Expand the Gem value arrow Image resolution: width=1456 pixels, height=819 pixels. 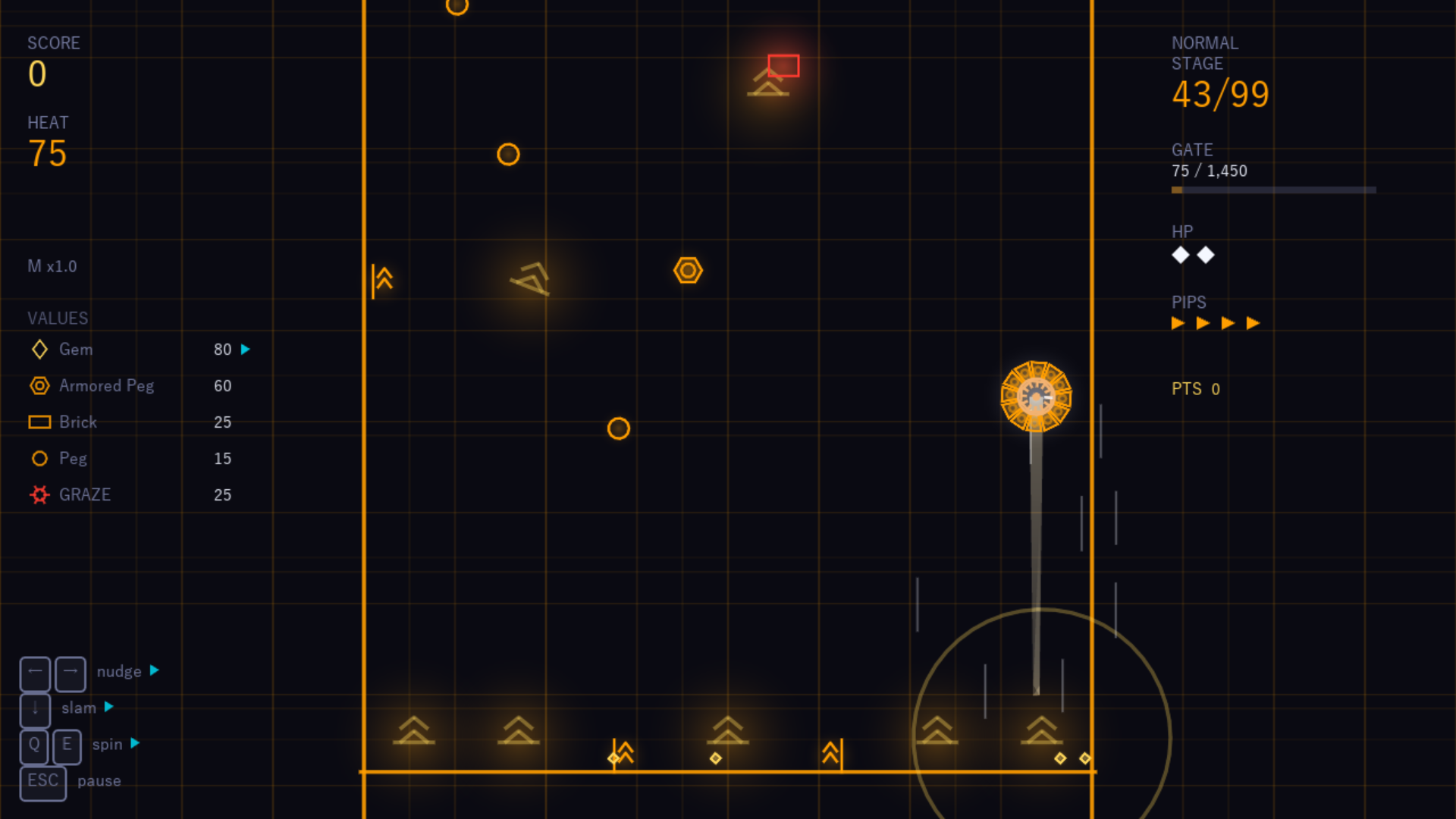[x=245, y=350]
